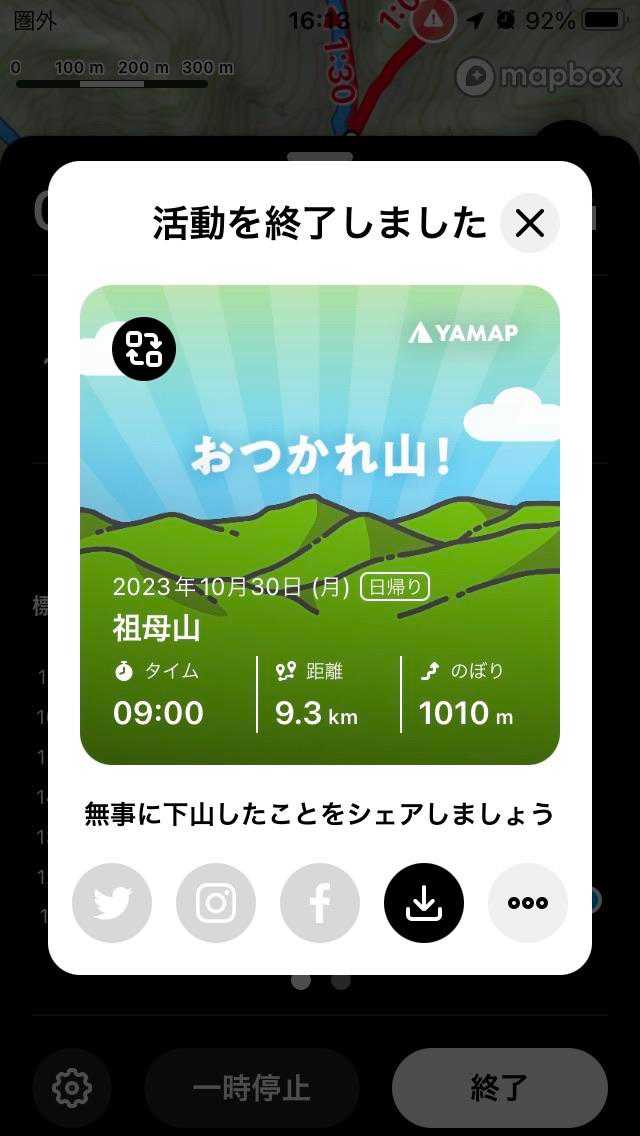Share the activity on Instagram
The width and height of the screenshot is (640, 1136).
point(216,903)
